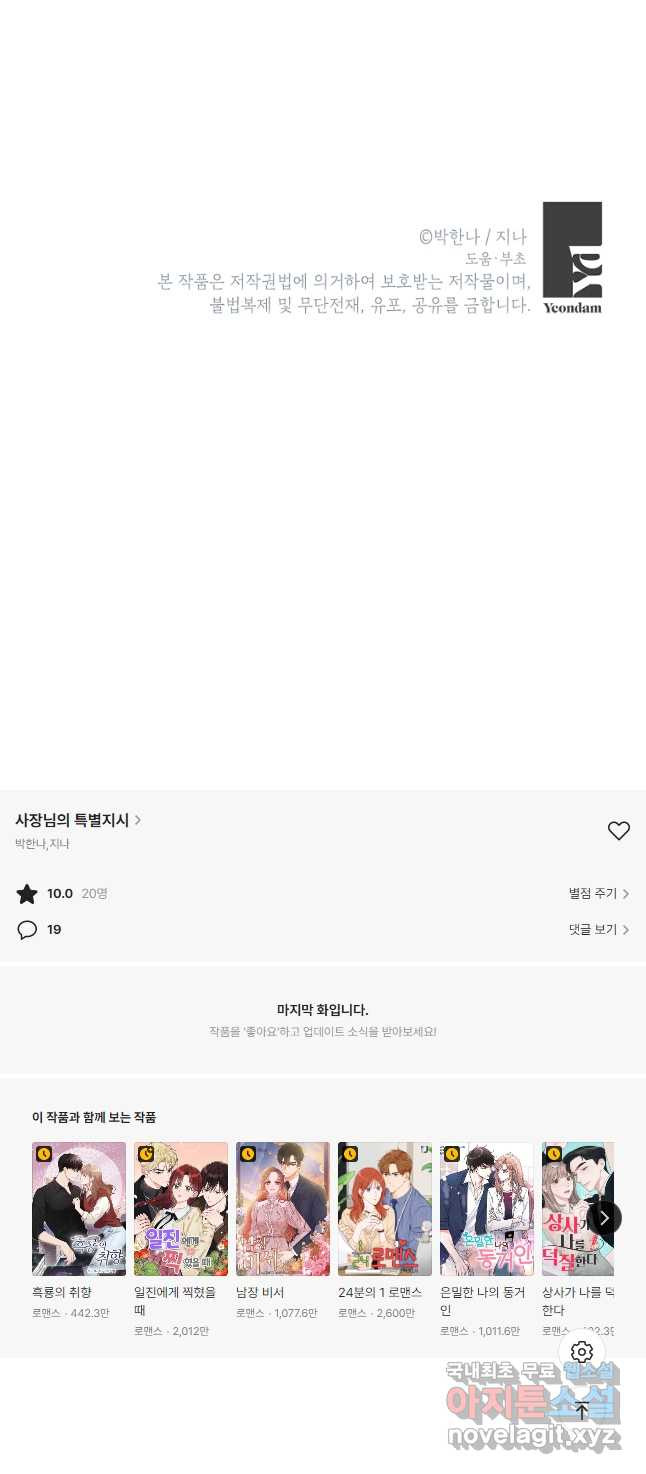
Task: Open the 흑룡의 취향 webtoon
Action: click(79, 1209)
